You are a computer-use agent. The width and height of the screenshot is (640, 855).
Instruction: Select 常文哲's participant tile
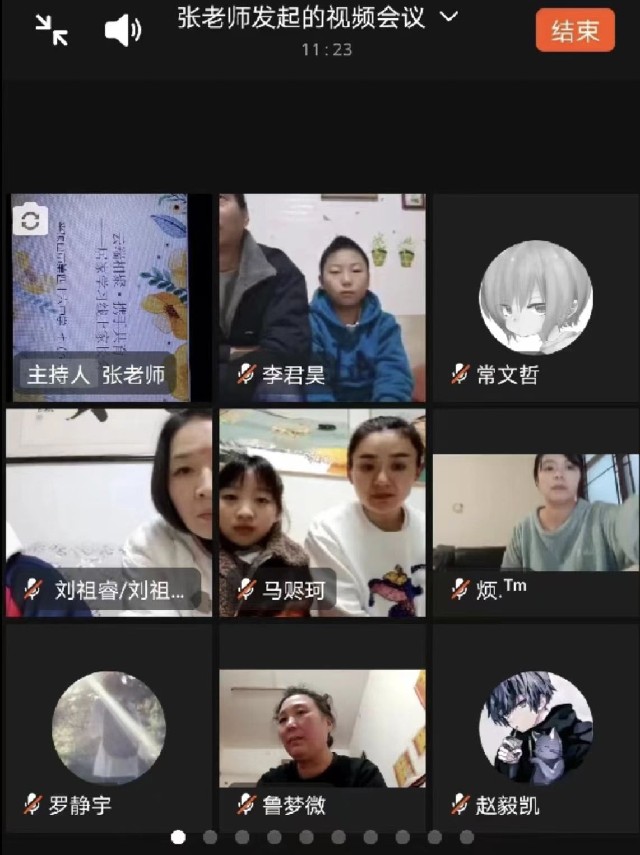coord(535,298)
